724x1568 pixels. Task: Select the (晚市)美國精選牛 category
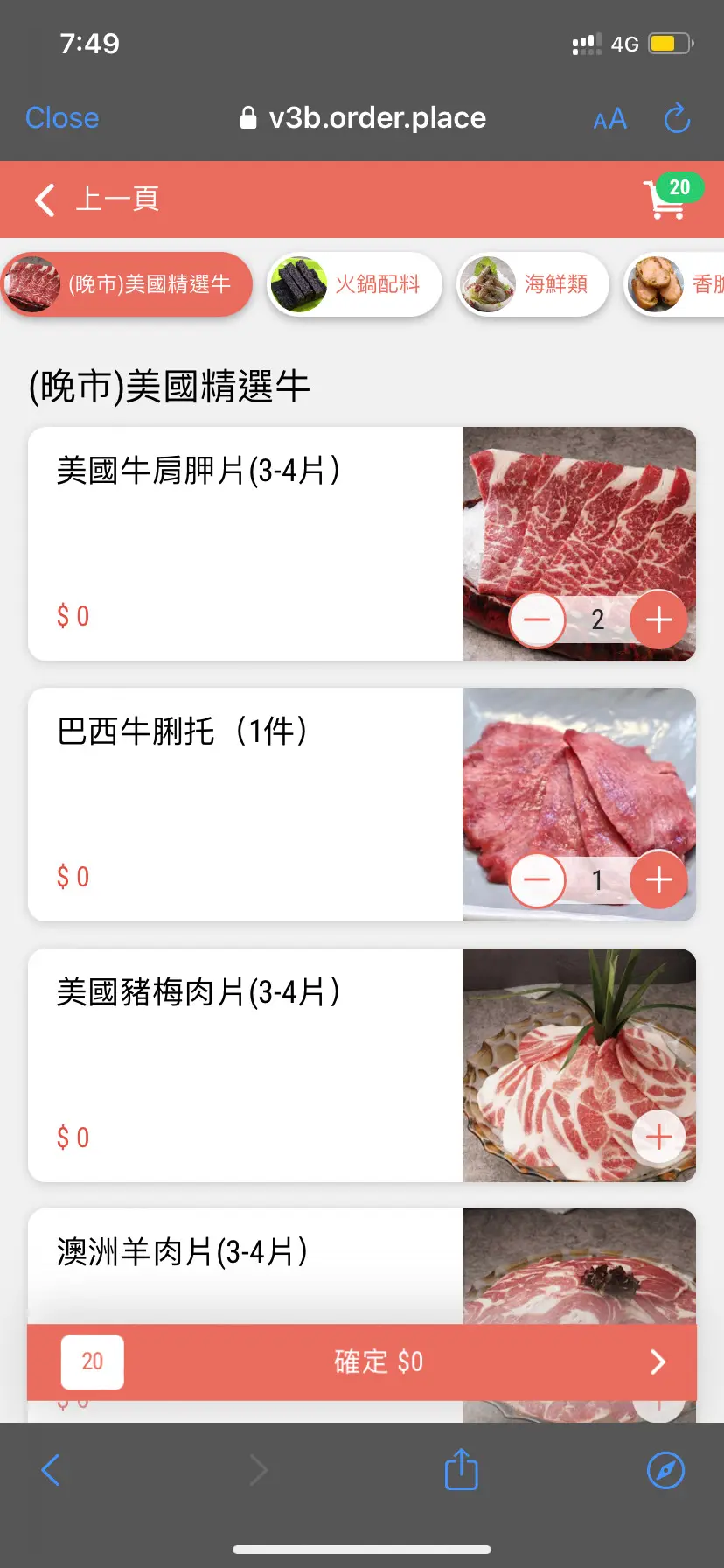point(127,284)
